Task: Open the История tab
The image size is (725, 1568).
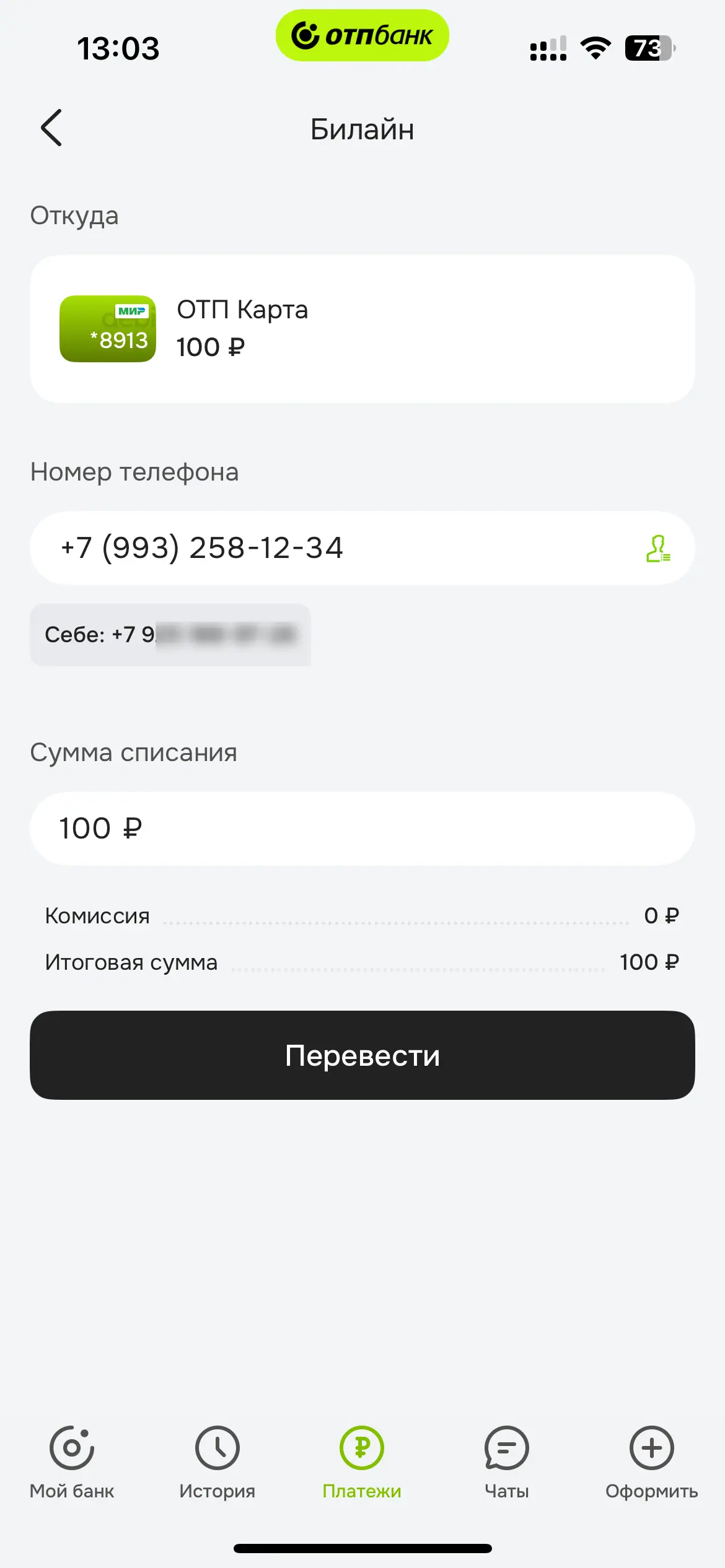Action: 217,1463
